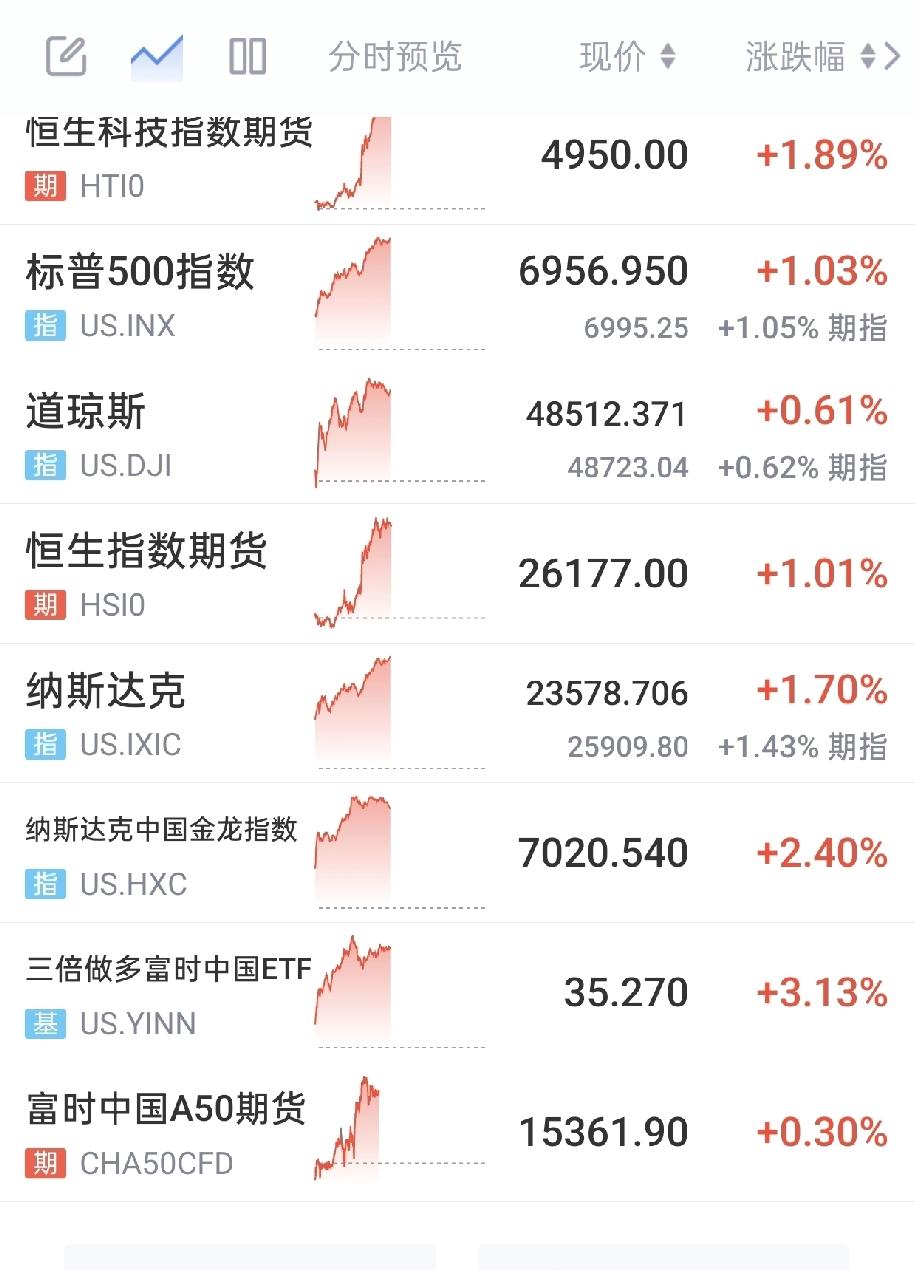915x1270 pixels.
Task: Switch to the dual-column layout icon
Action: [246, 55]
